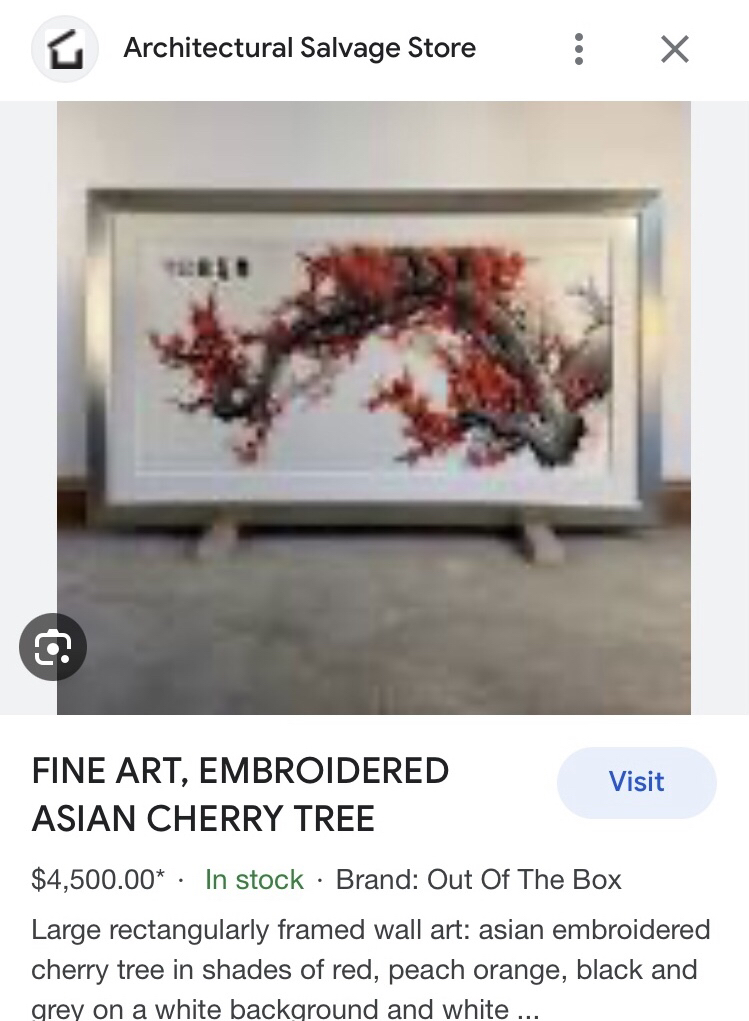Expand additional actions via the kebab menu

click(578, 48)
